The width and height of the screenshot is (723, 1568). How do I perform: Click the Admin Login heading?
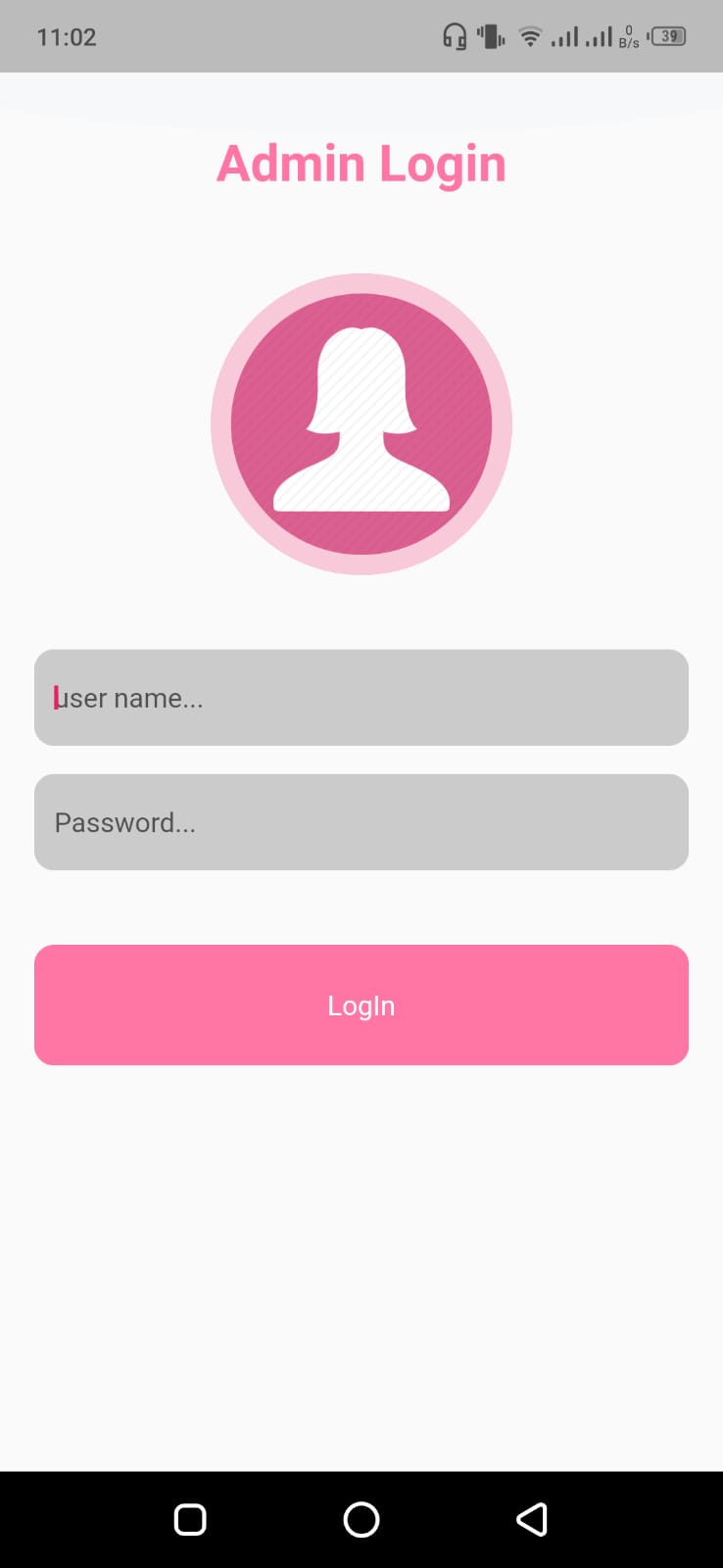(x=361, y=163)
